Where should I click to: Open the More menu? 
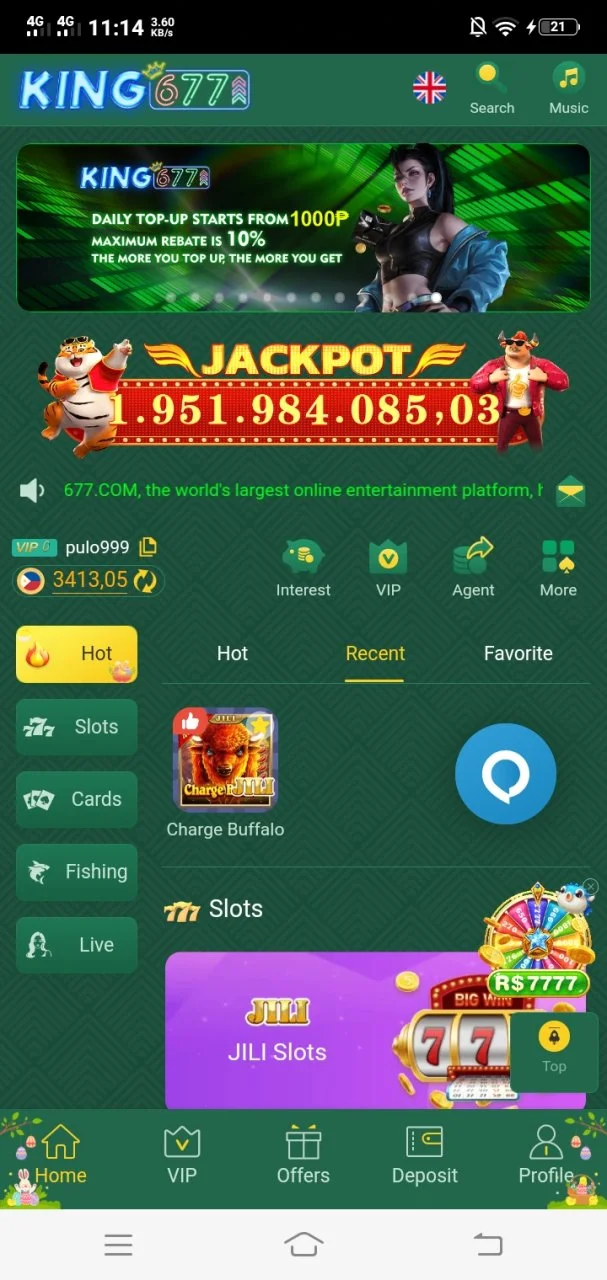coord(558,568)
